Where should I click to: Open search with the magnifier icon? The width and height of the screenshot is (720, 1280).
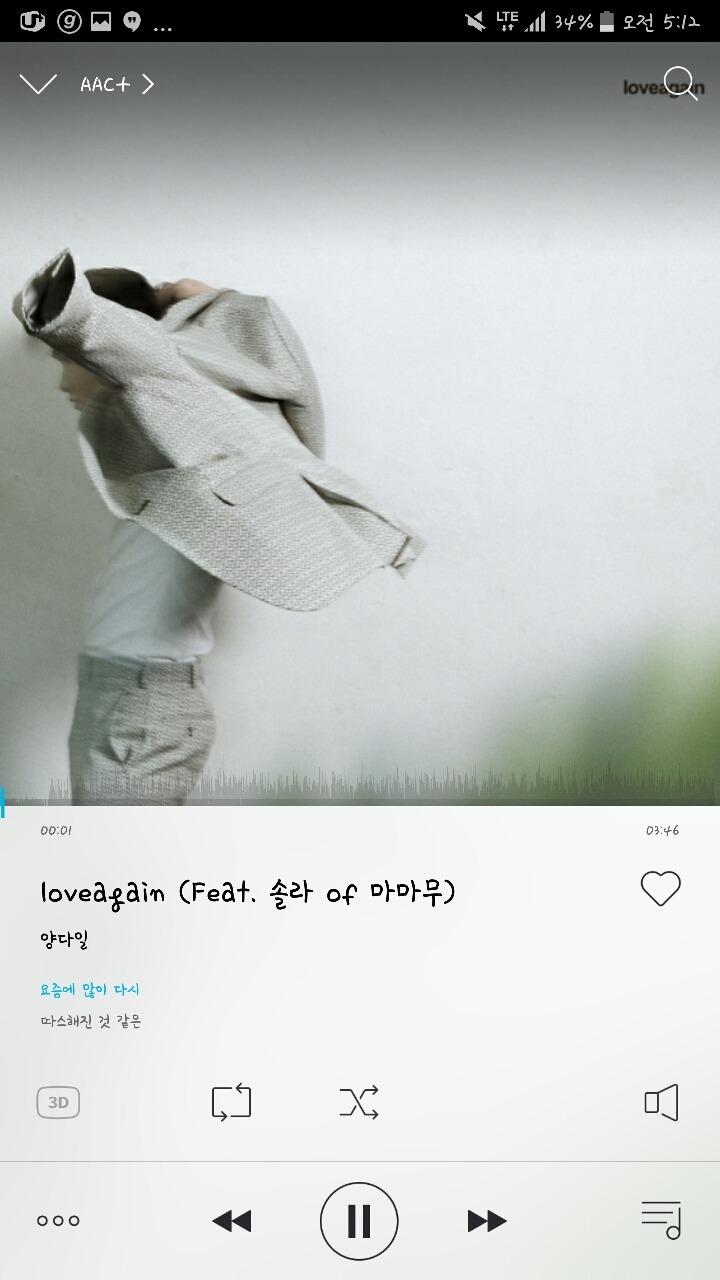pos(680,84)
